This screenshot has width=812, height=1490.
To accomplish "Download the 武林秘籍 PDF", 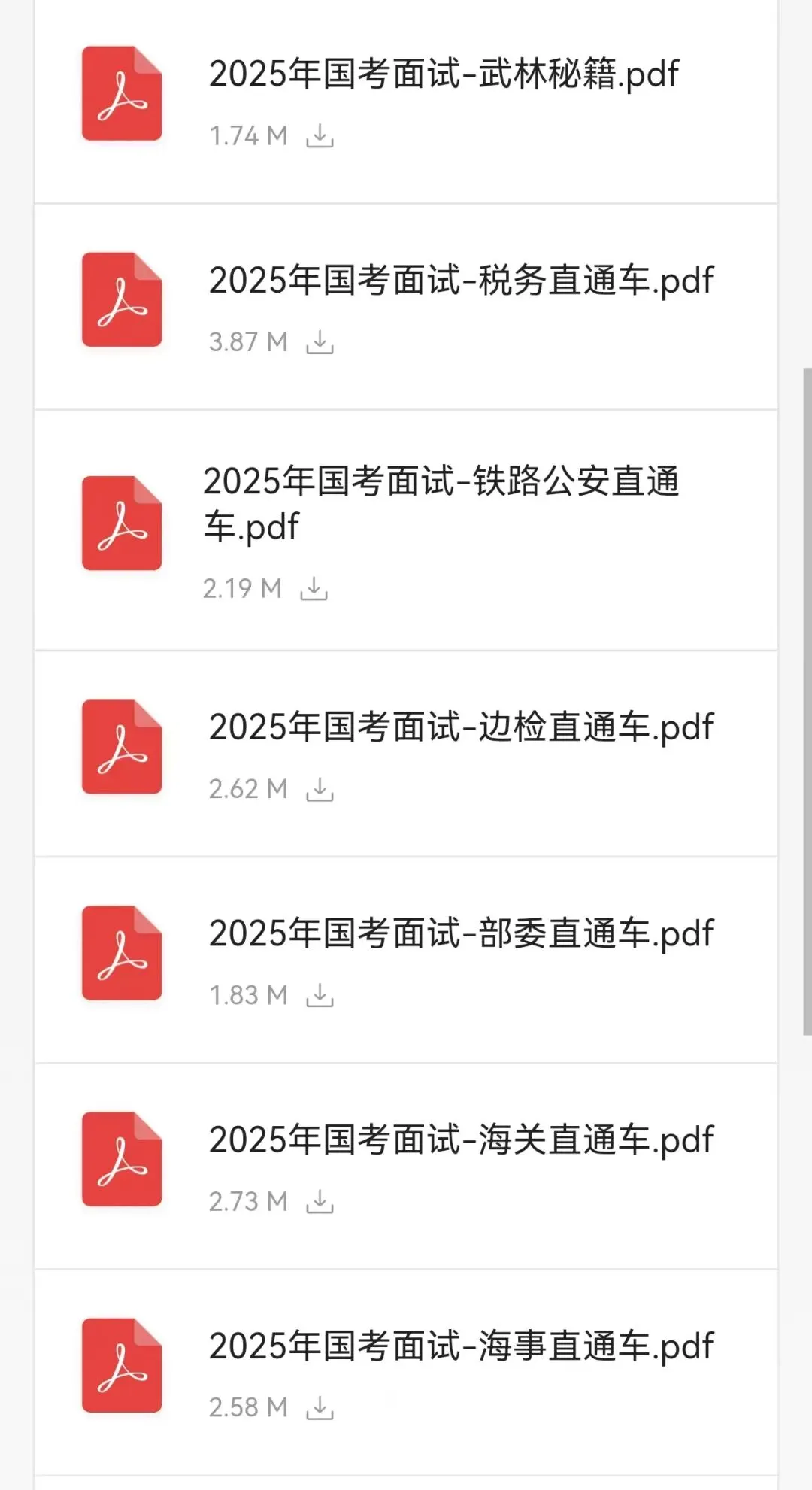I will click(x=320, y=136).
